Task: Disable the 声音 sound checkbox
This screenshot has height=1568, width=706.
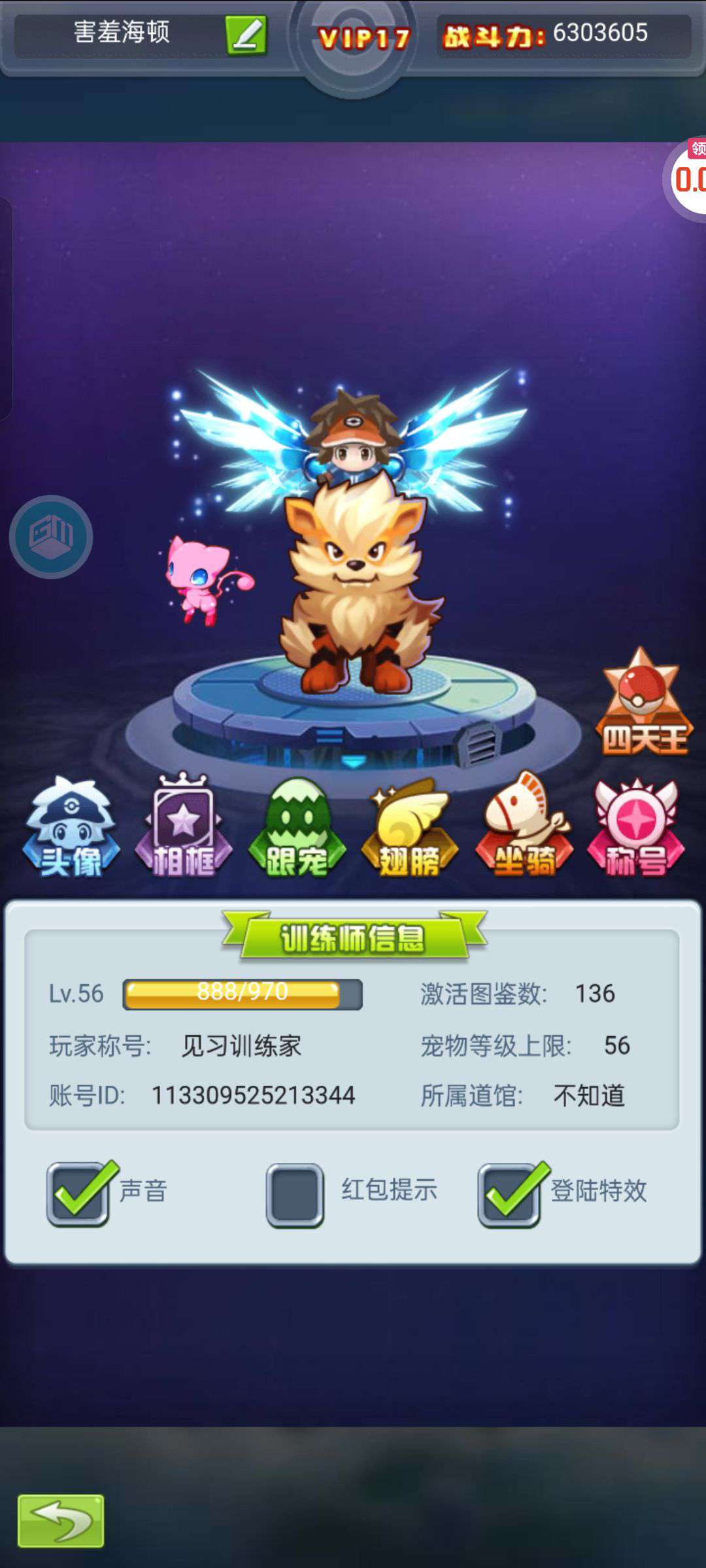Action: pos(78,1193)
